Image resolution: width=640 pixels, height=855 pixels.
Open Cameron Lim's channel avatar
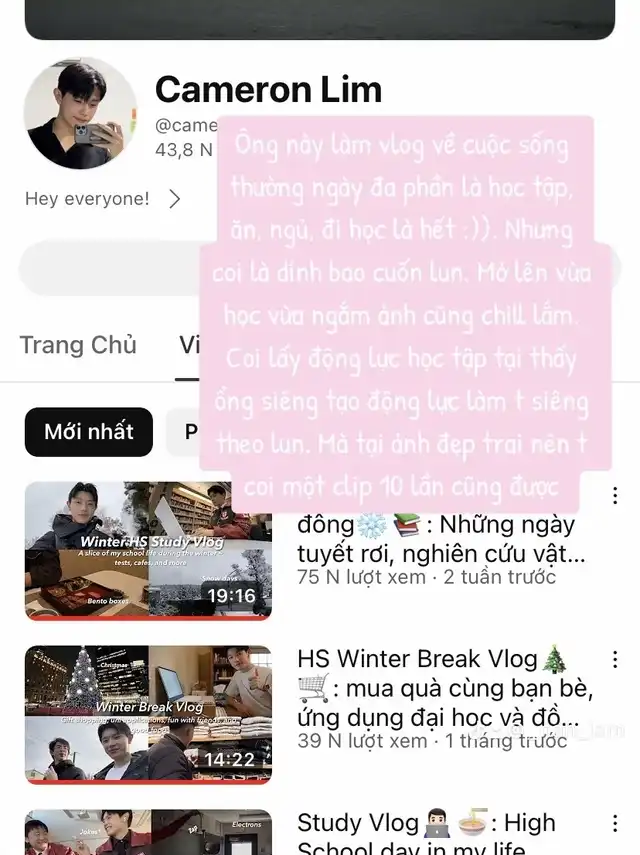[x=80, y=113]
